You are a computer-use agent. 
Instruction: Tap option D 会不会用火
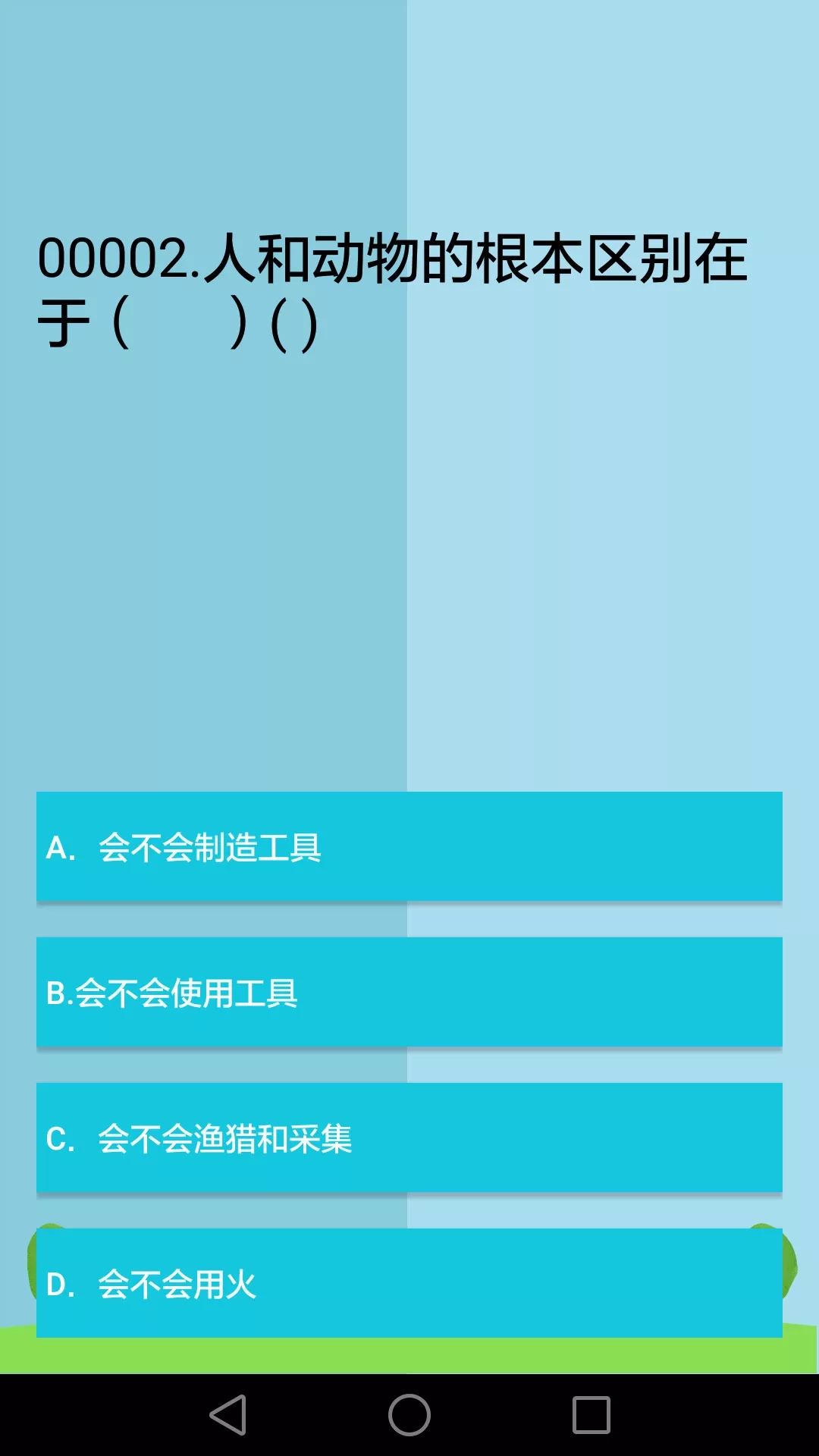[x=409, y=1283]
